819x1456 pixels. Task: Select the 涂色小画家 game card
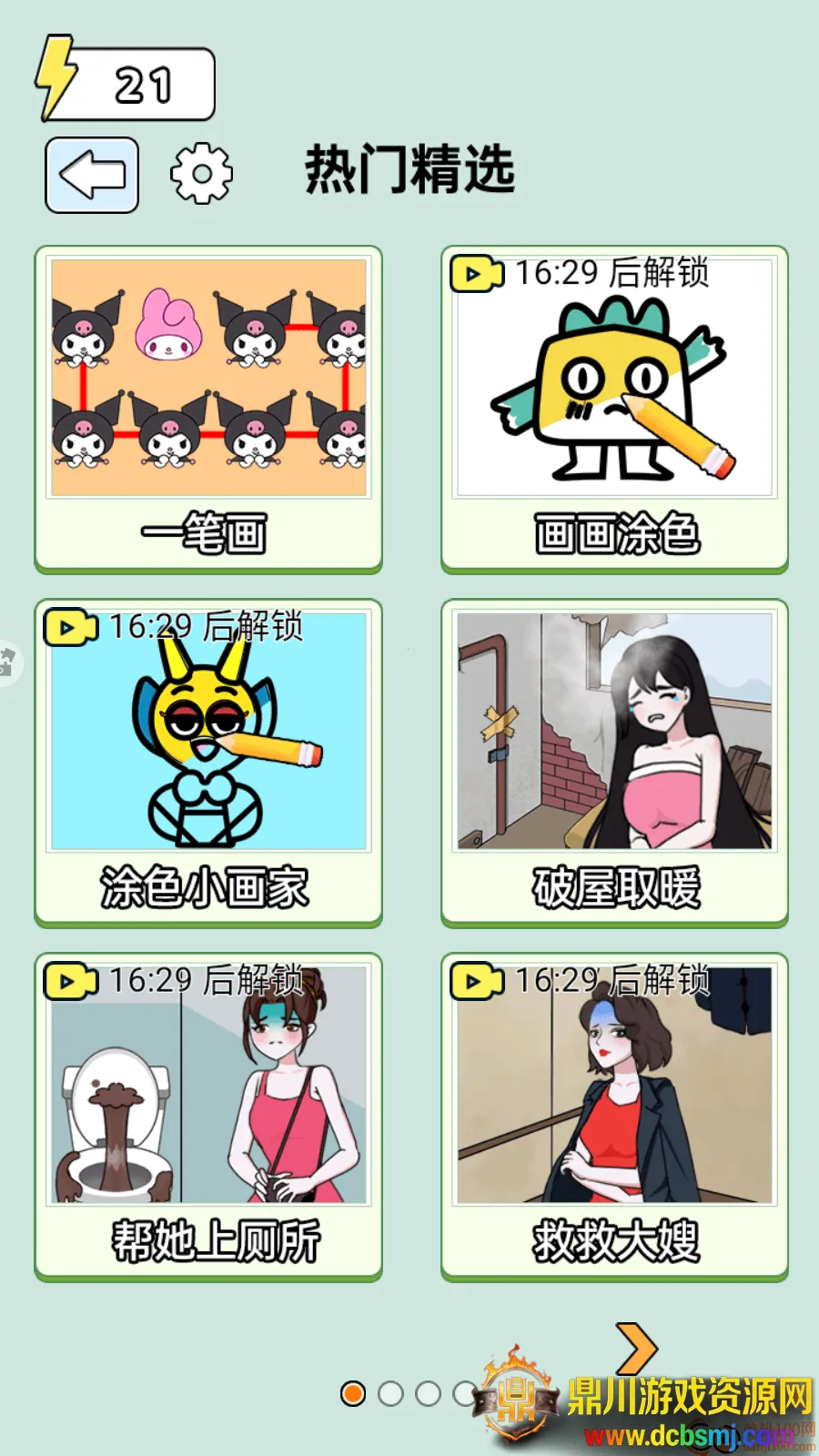tap(208, 763)
